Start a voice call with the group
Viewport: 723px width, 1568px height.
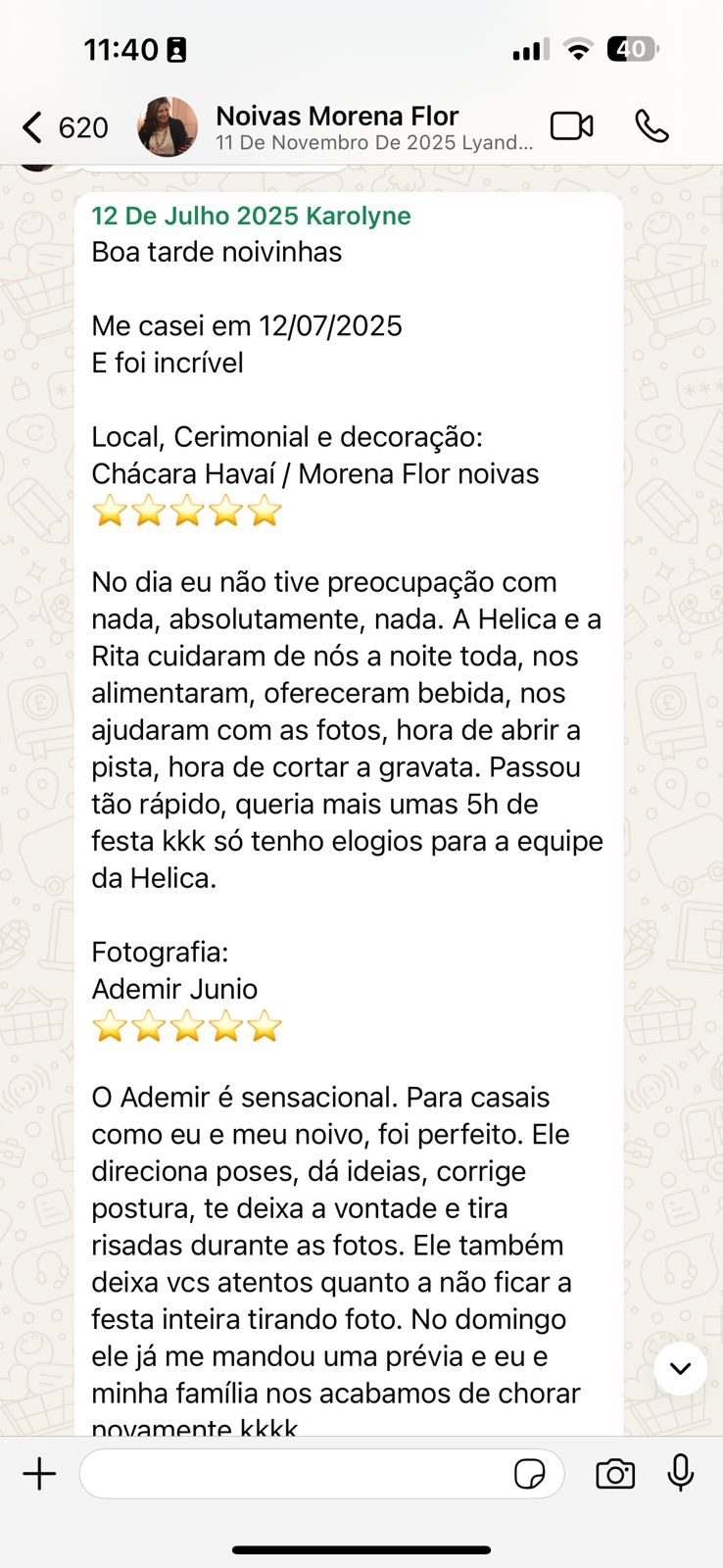pyautogui.click(x=651, y=126)
